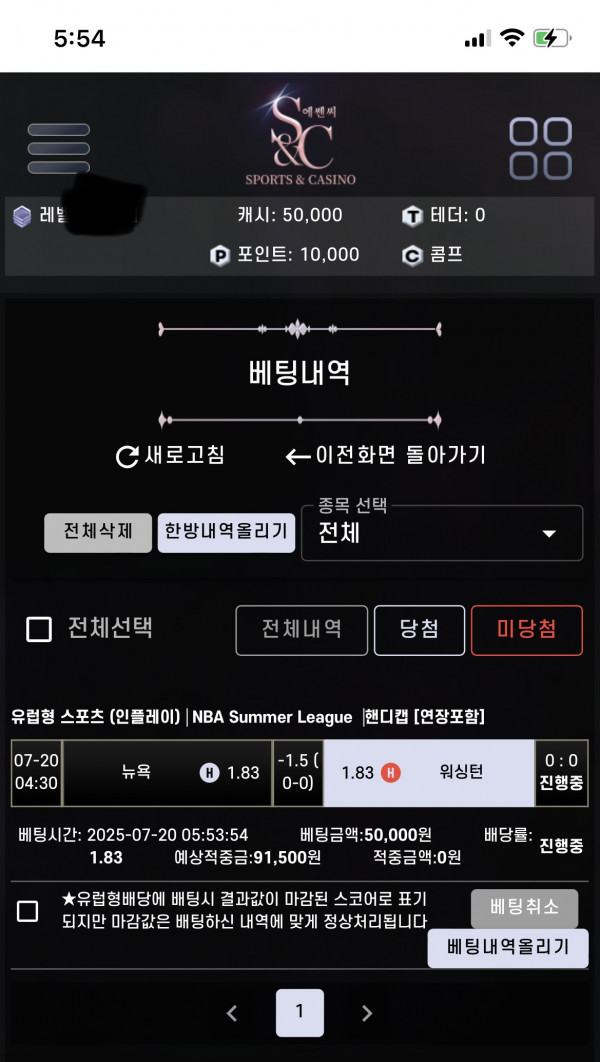The image size is (600, 1062).
Task: Tap the 베팅내역올리기 button
Action: click(508, 948)
